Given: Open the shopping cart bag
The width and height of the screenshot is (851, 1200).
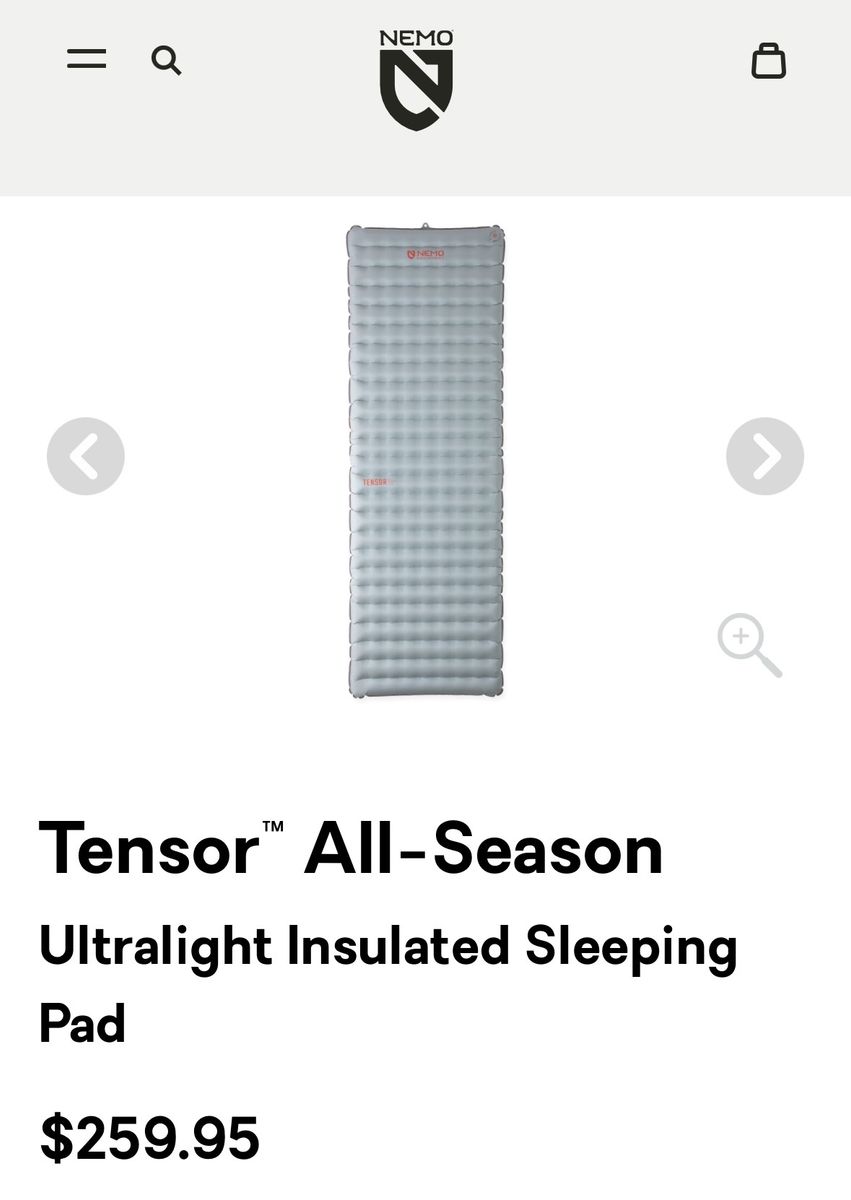Looking at the screenshot, I should (768, 60).
